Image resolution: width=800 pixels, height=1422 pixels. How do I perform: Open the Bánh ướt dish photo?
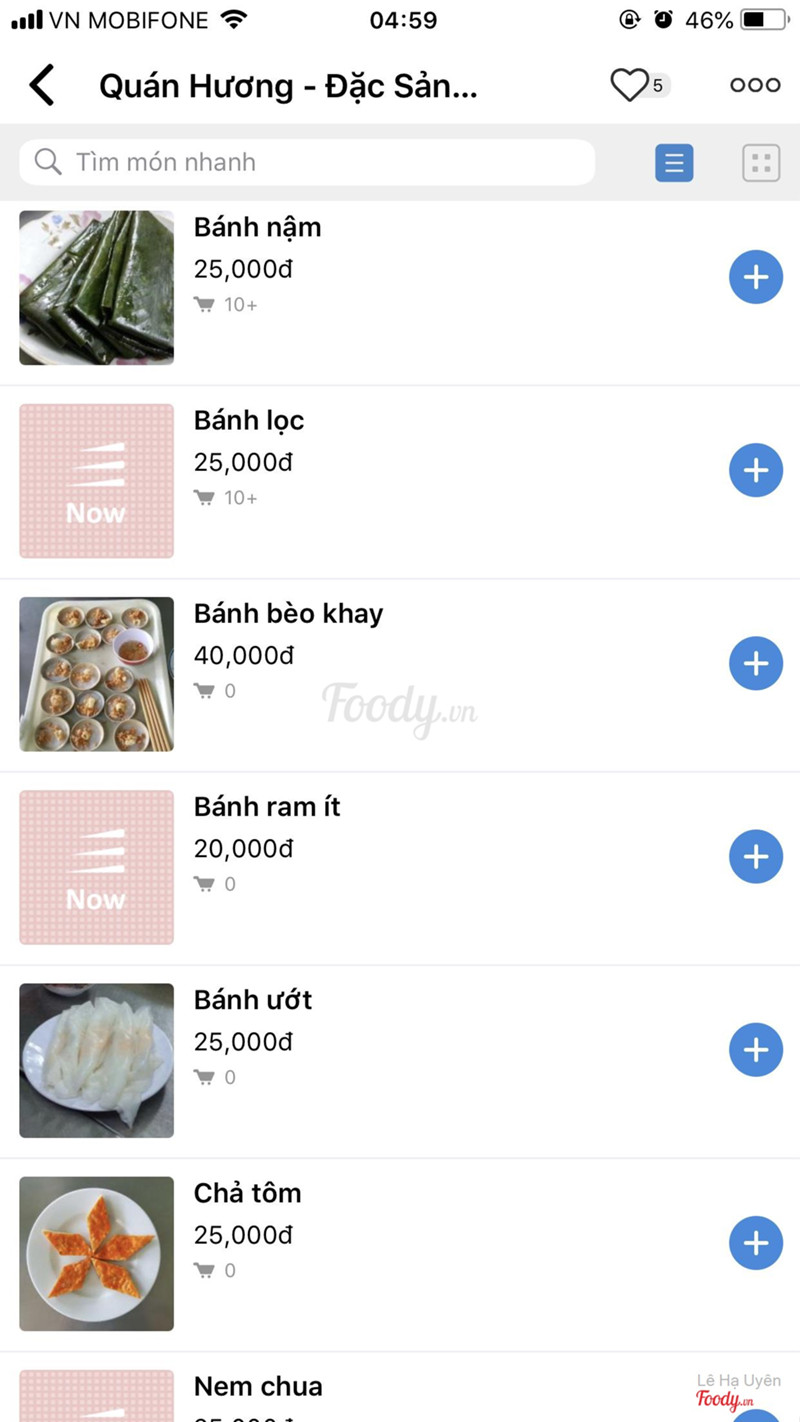96,1060
